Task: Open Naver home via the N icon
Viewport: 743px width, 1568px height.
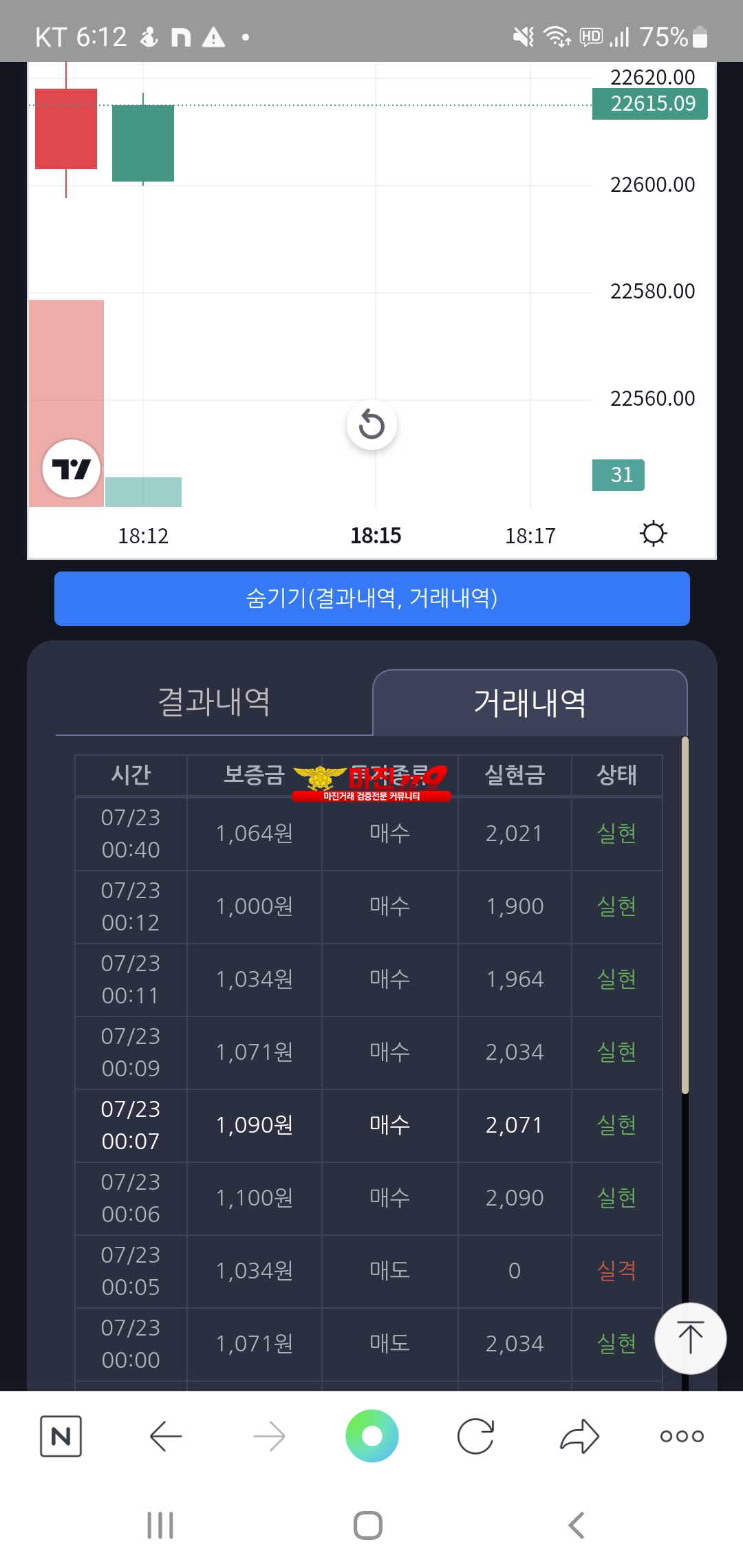Action: click(x=61, y=1436)
